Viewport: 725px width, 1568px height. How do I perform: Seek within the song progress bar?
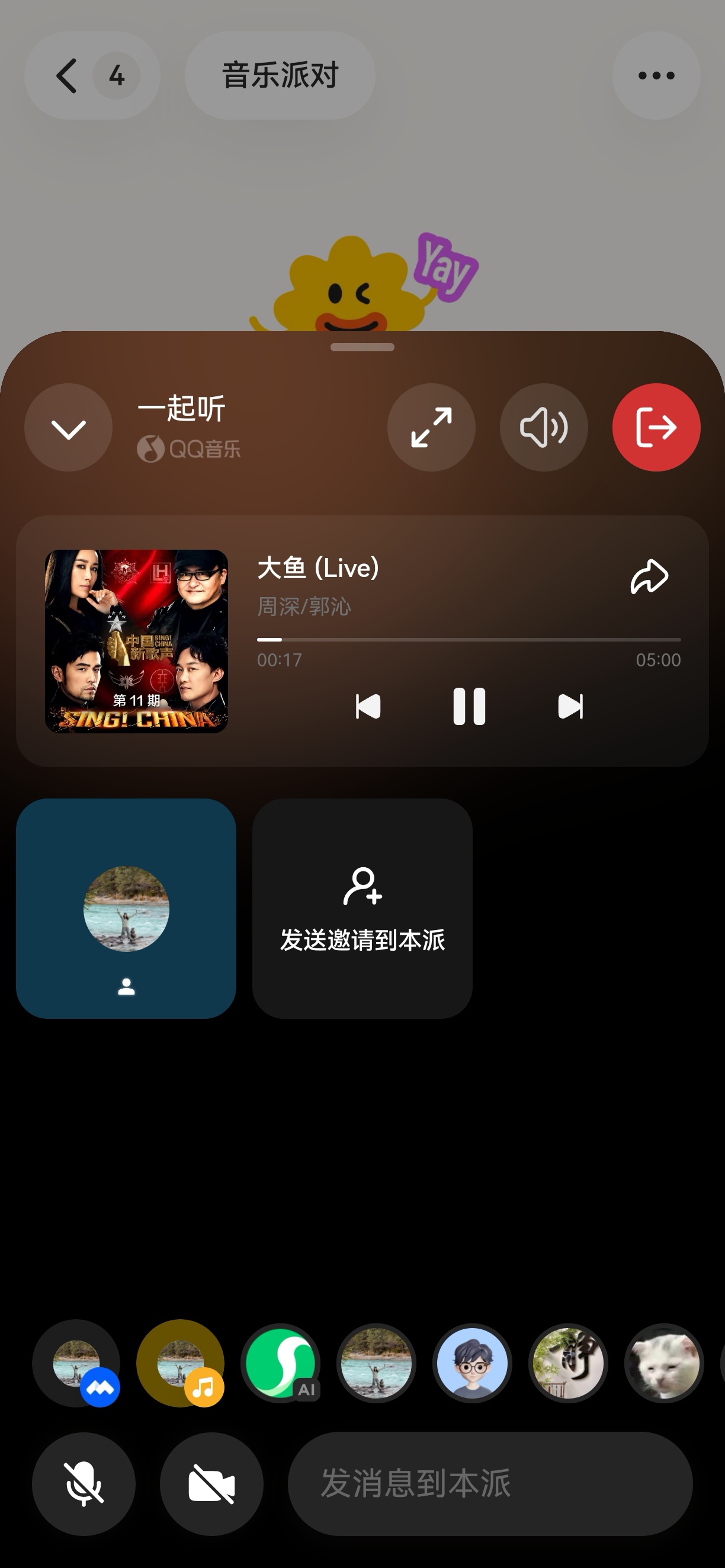click(469, 640)
